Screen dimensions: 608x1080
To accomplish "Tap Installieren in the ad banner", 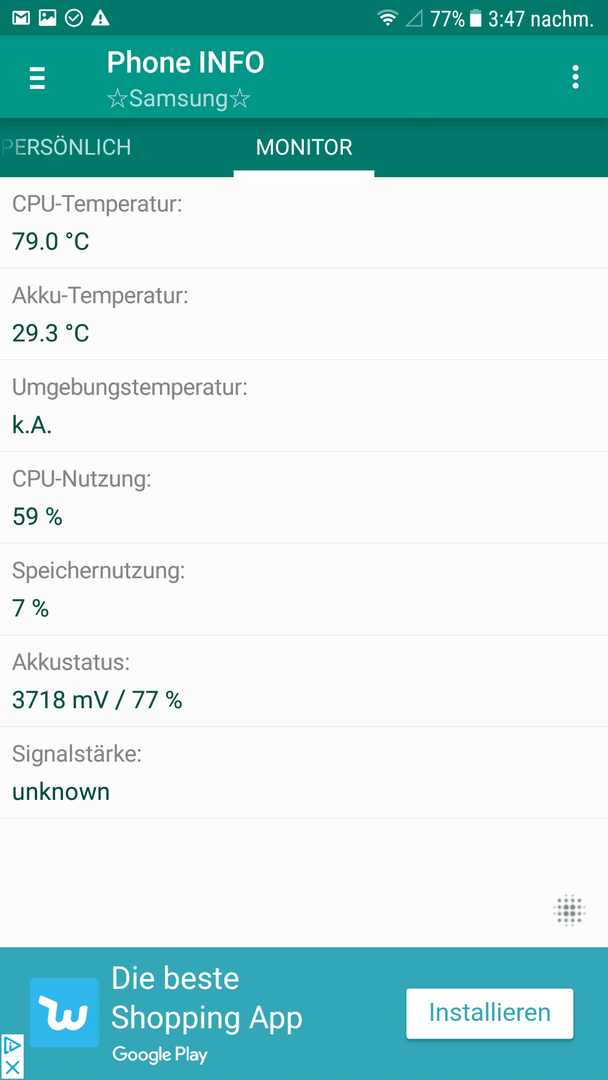I will point(490,1013).
